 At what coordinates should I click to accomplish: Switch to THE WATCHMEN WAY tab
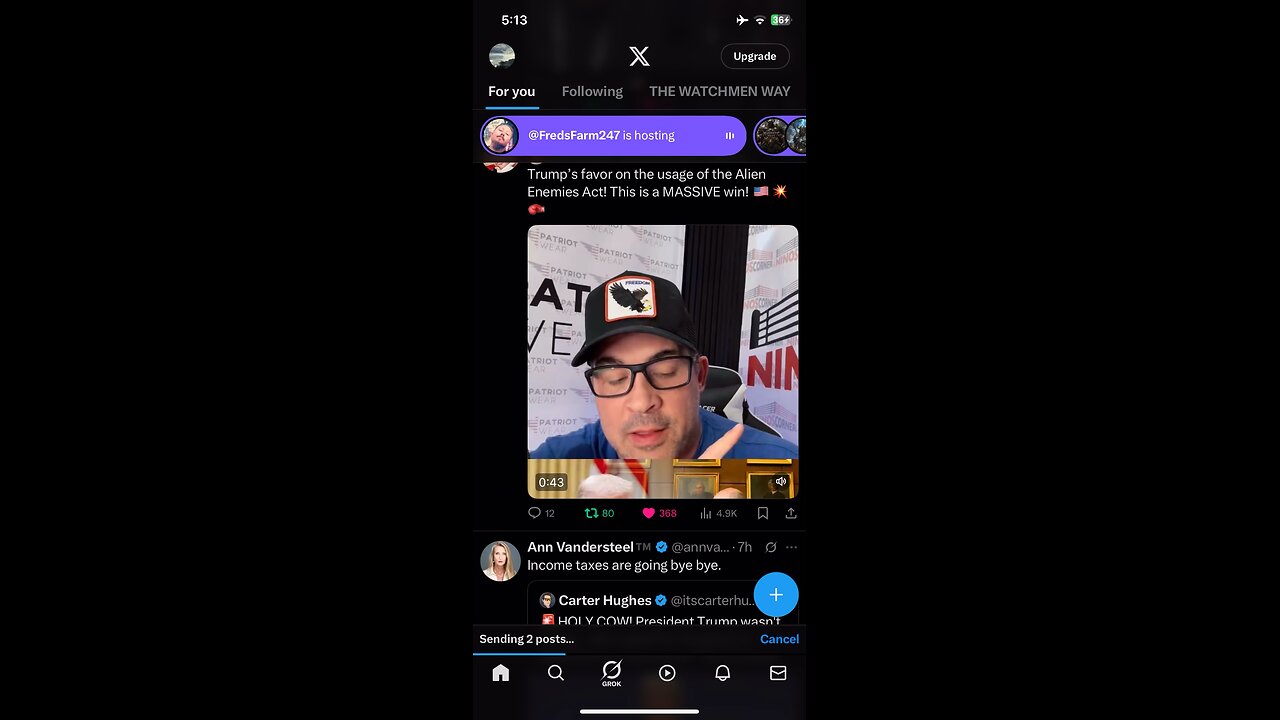[719, 91]
